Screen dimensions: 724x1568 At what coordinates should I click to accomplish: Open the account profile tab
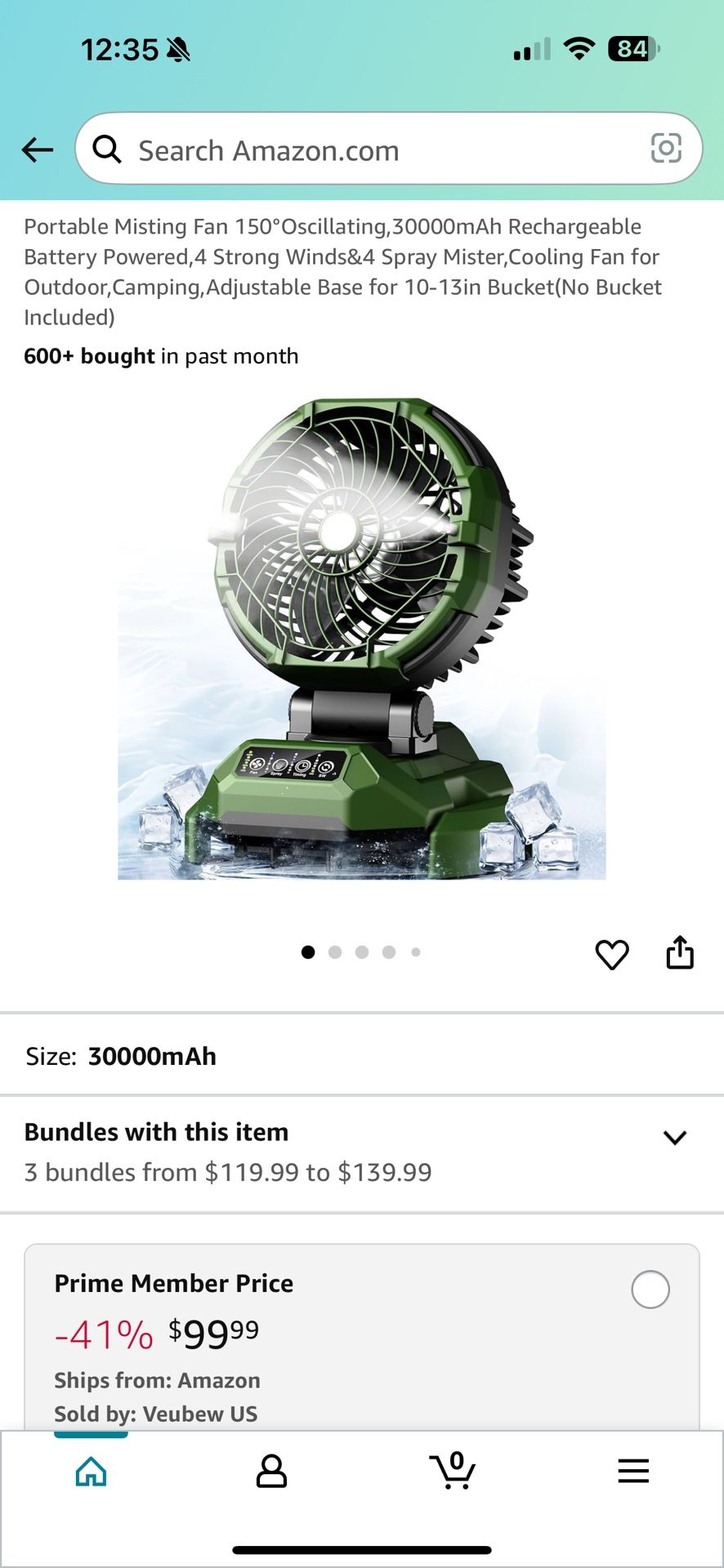271,1472
